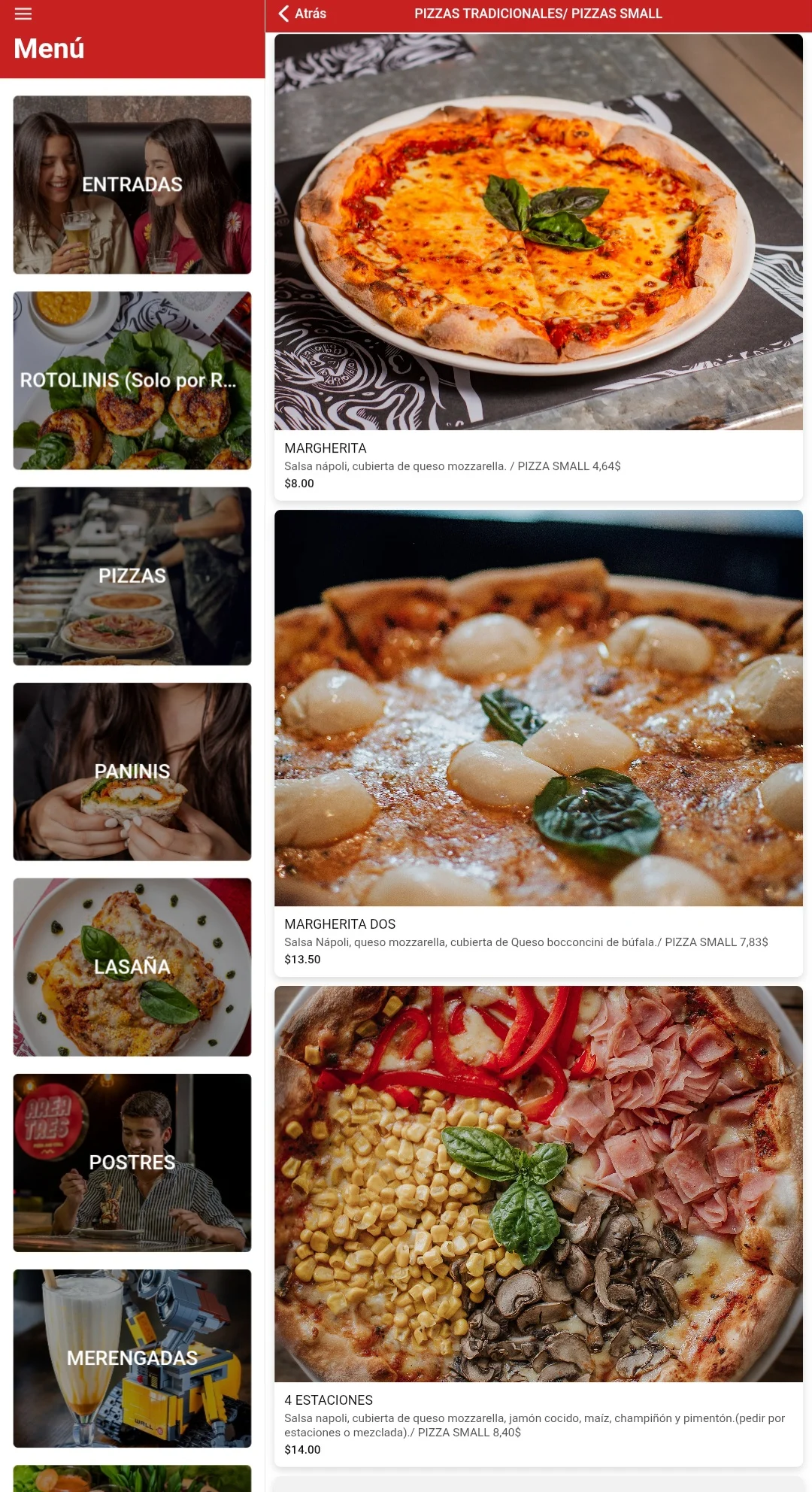Open the PANINIS category
The height and width of the screenshot is (1492, 812).
click(x=132, y=772)
